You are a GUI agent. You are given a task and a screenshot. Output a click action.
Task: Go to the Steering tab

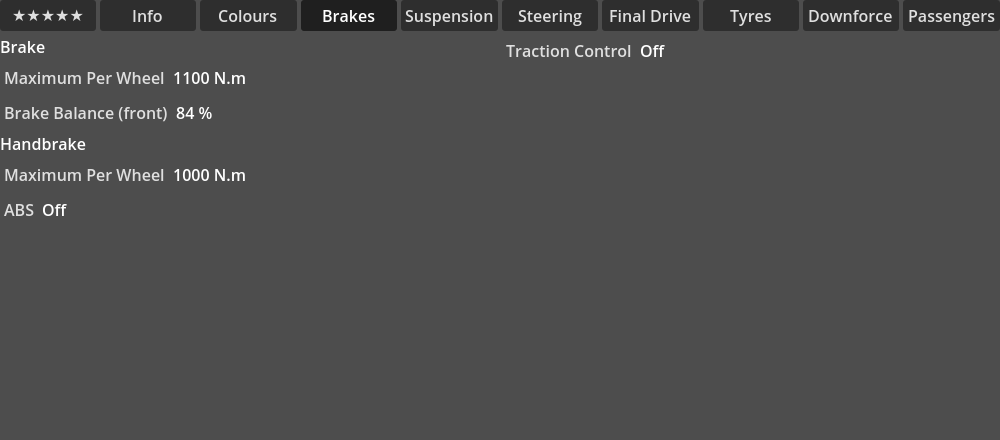point(549,16)
